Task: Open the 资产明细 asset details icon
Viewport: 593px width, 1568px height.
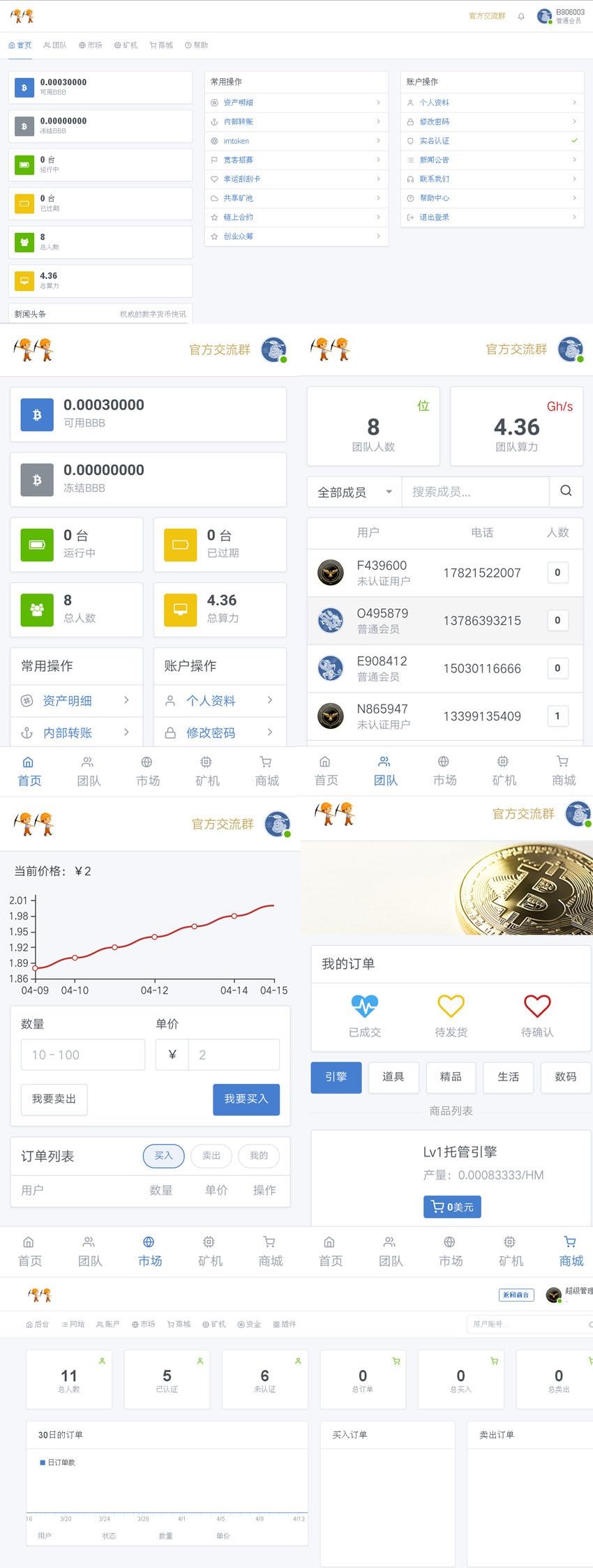Action: 215,103
